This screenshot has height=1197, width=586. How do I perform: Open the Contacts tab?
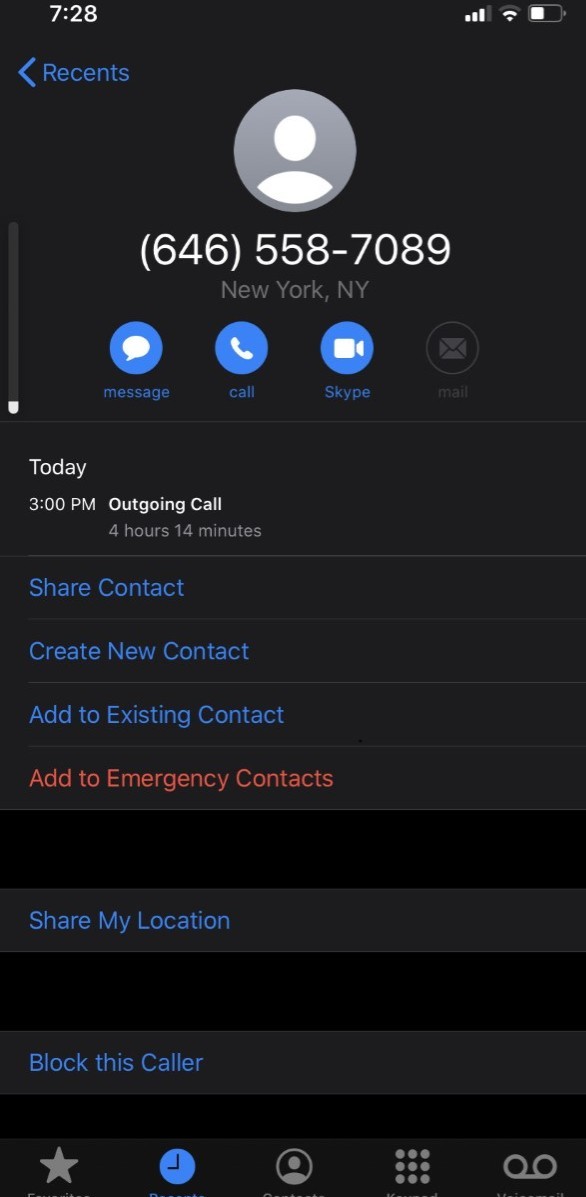click(x=294, y=1171)
